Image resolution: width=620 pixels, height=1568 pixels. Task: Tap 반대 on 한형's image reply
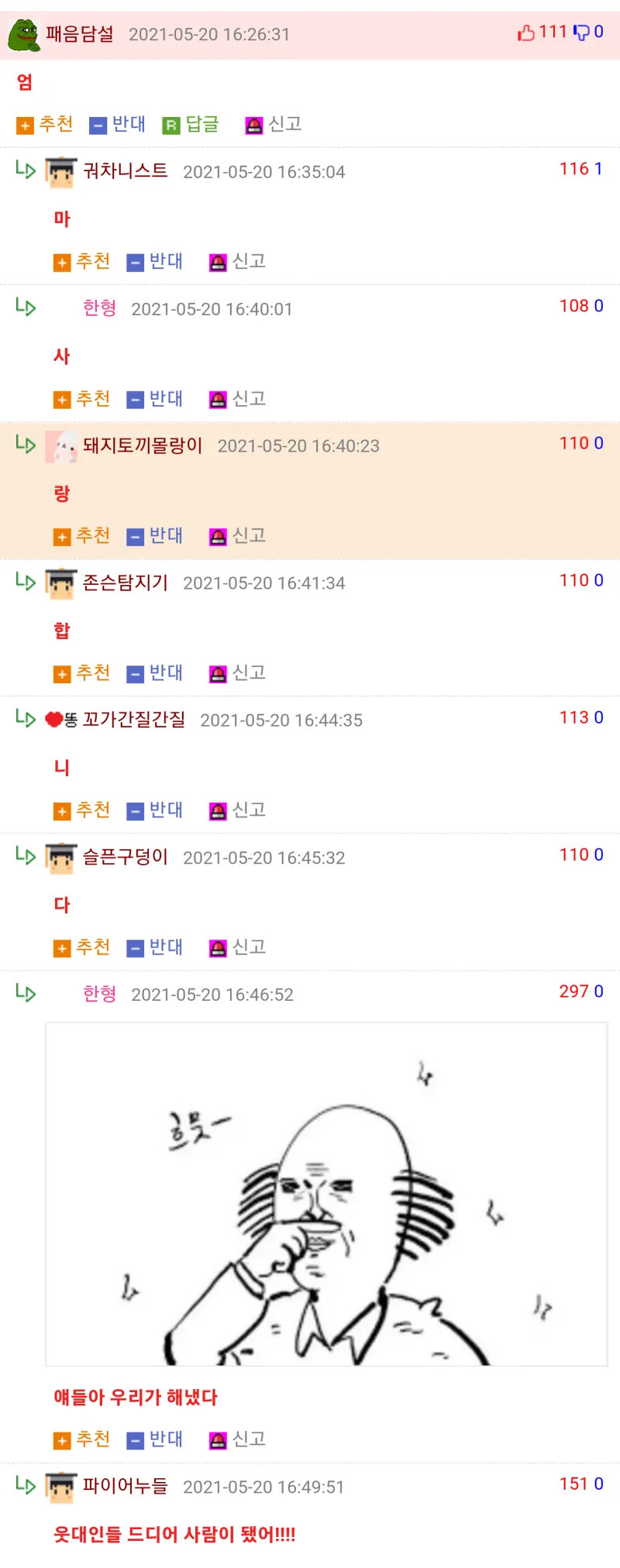pos(155,1439)
